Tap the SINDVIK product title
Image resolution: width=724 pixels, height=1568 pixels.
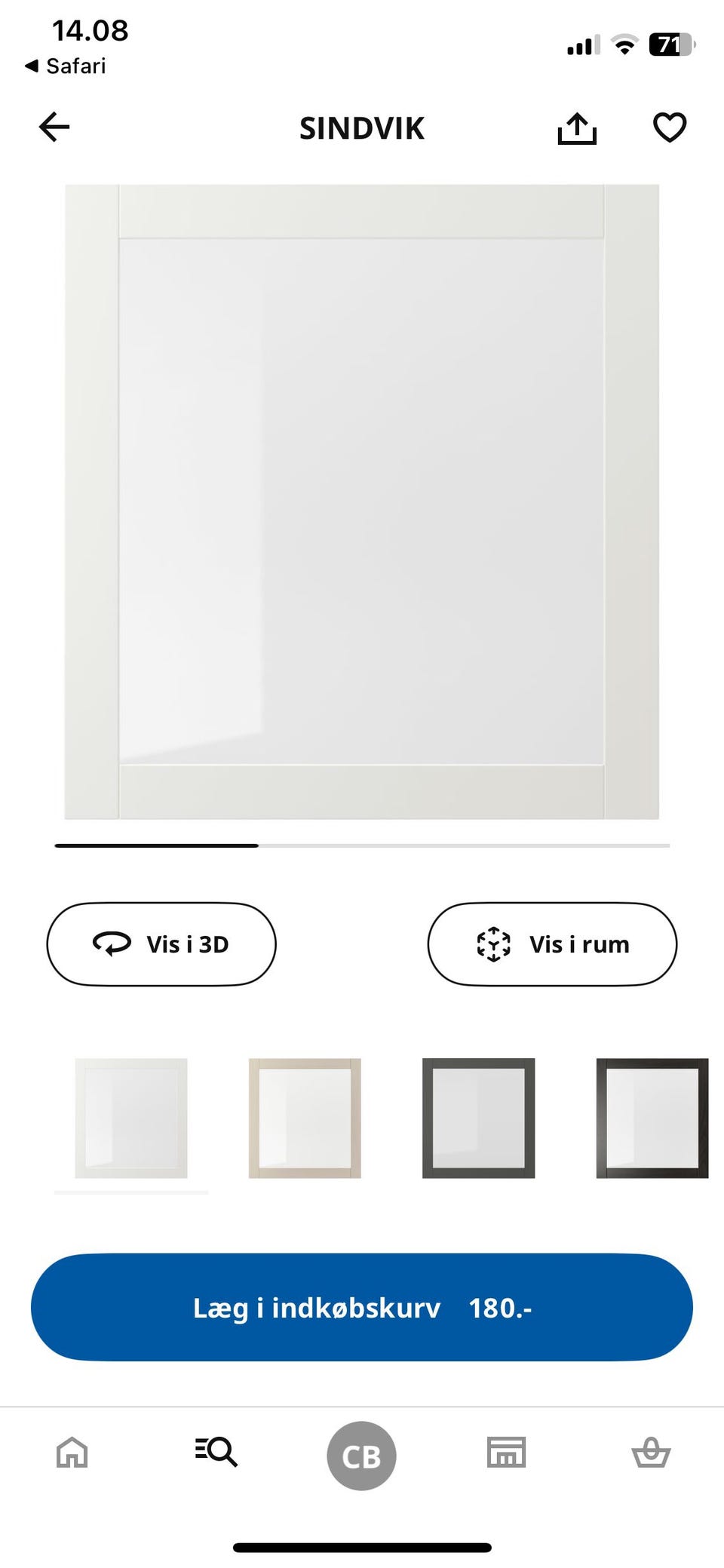click(361, 128)
